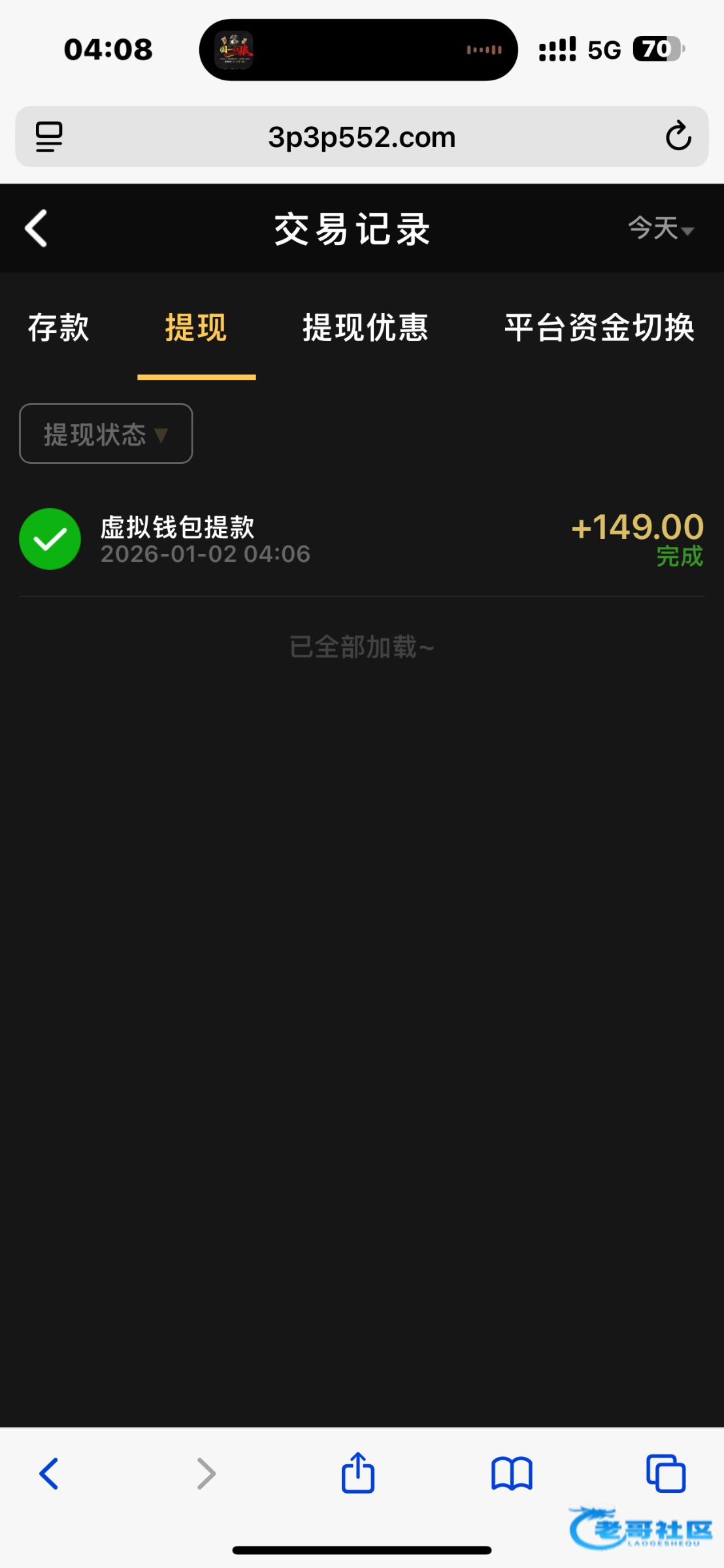This screenshot has width=724, height=1568.
Task: Show all open Safari tabs
Action: tap(665, 1473)
